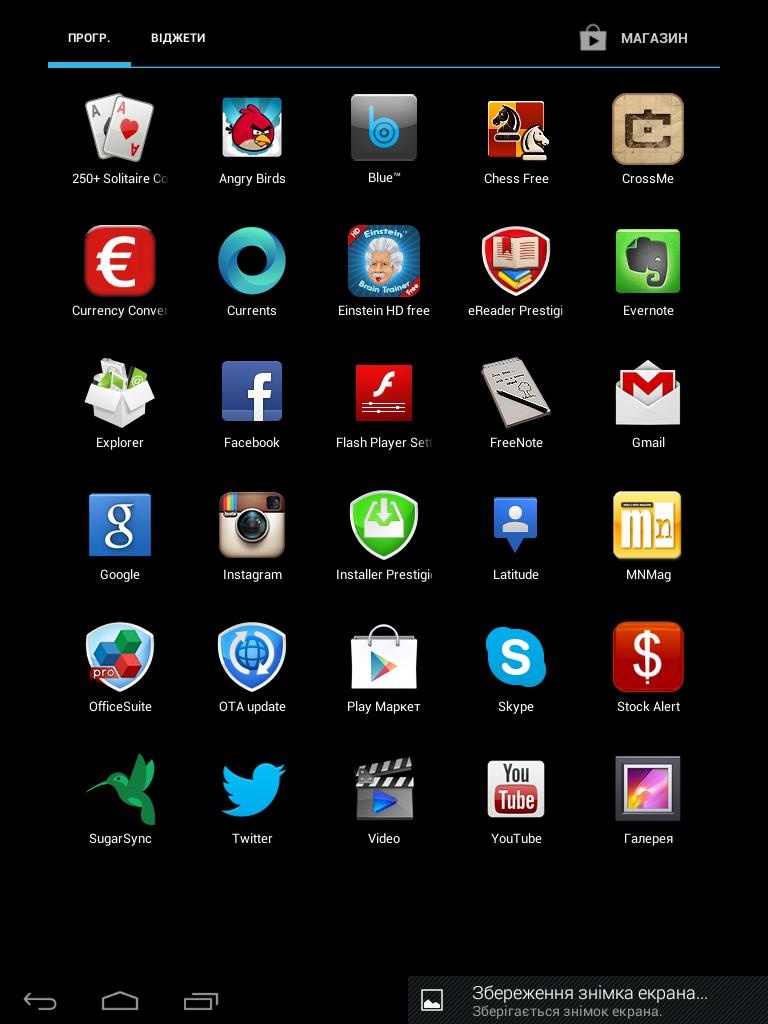
Task: Open the Галерея gallery app
Action: pyautogui.click(x=648, y=789)
